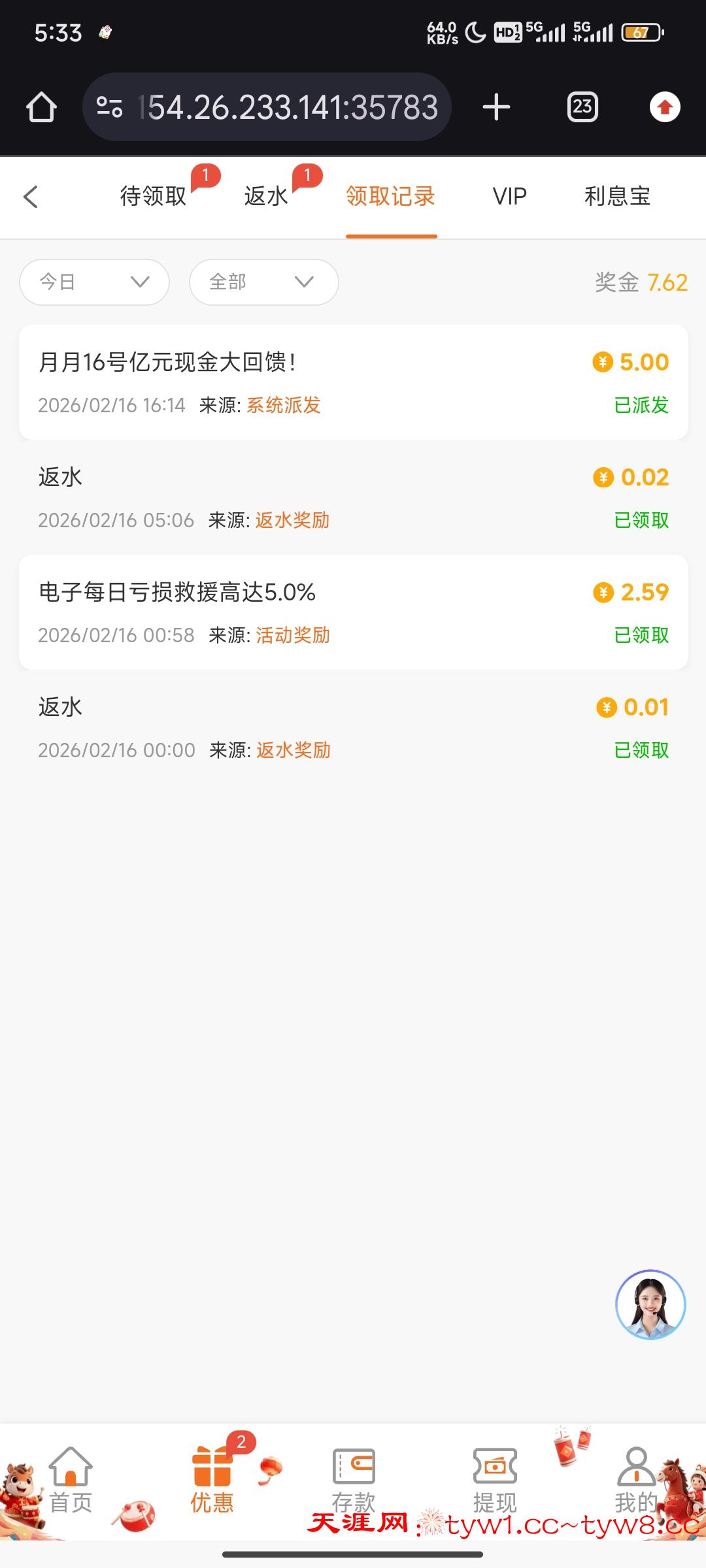Select the 领取记录 tab
Screen dimensions: 706x1568
[391, 196]
